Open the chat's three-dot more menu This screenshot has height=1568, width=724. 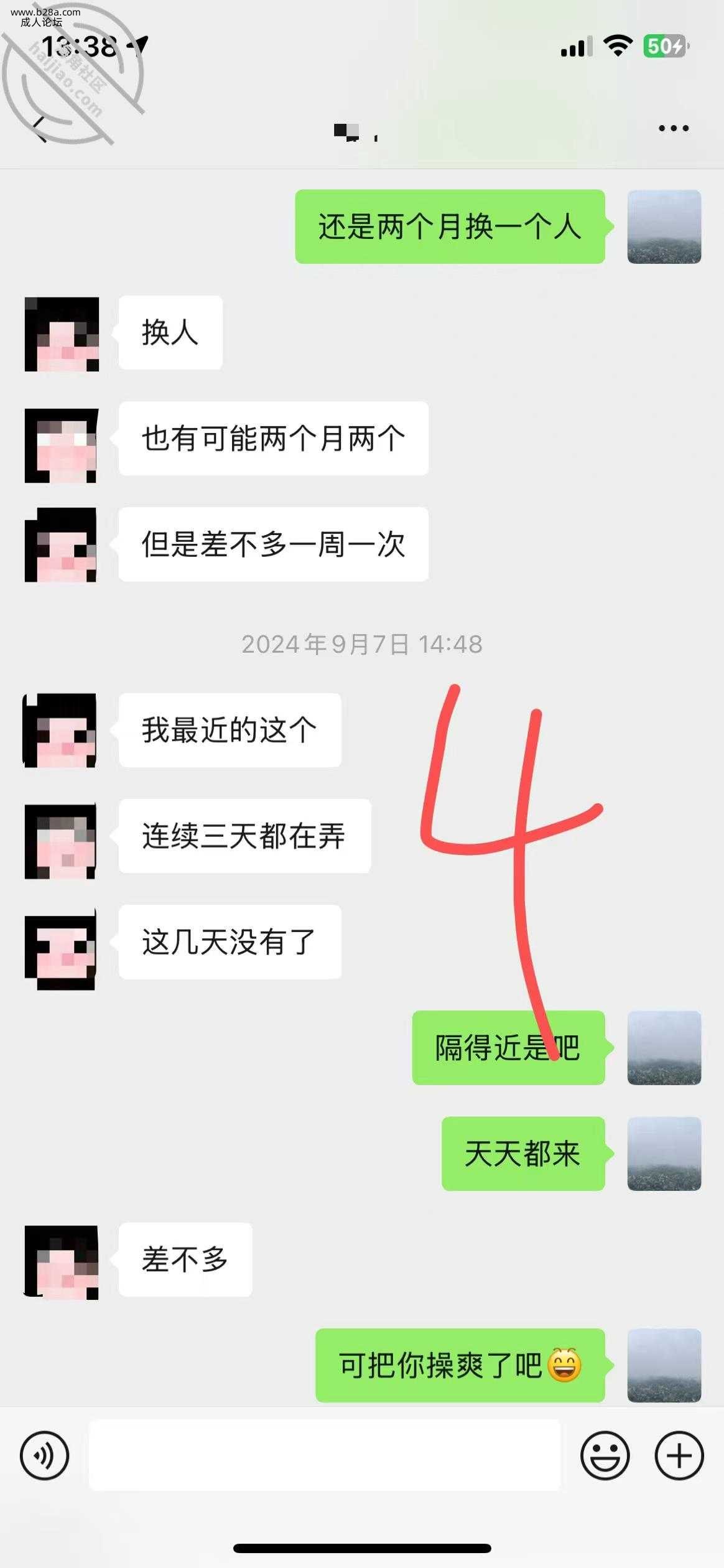pos(673,129)
